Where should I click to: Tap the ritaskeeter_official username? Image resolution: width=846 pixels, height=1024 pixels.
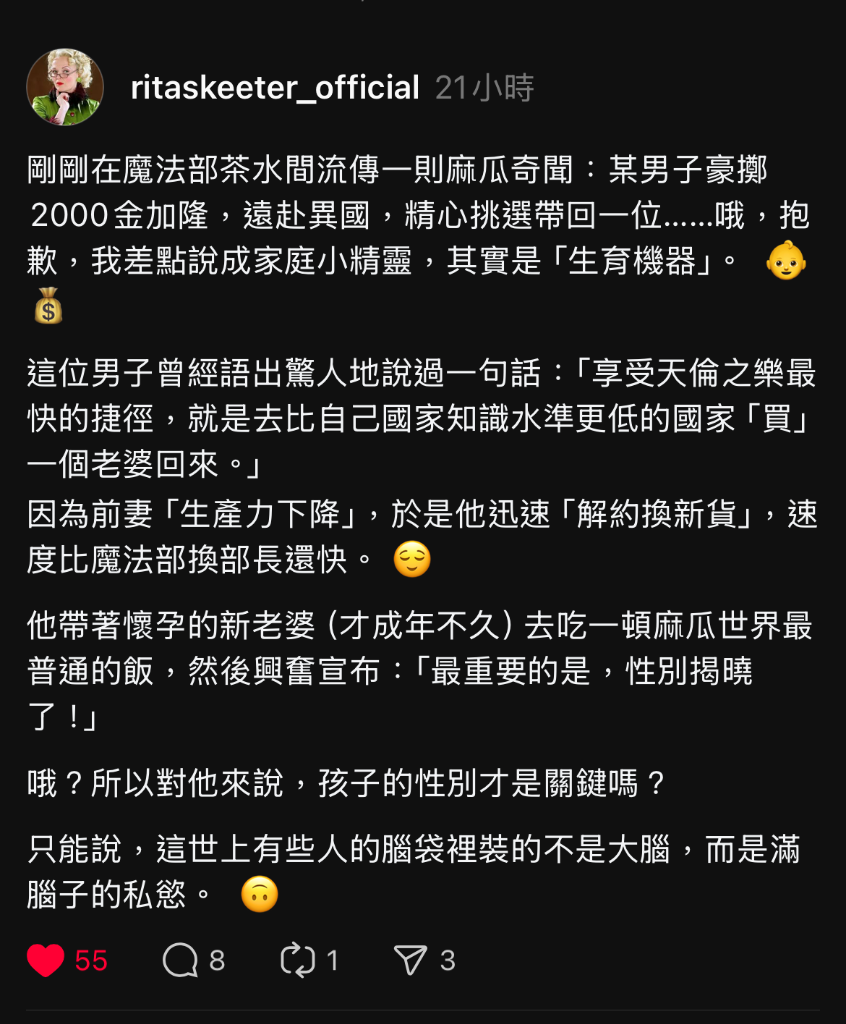coord(275,88)
